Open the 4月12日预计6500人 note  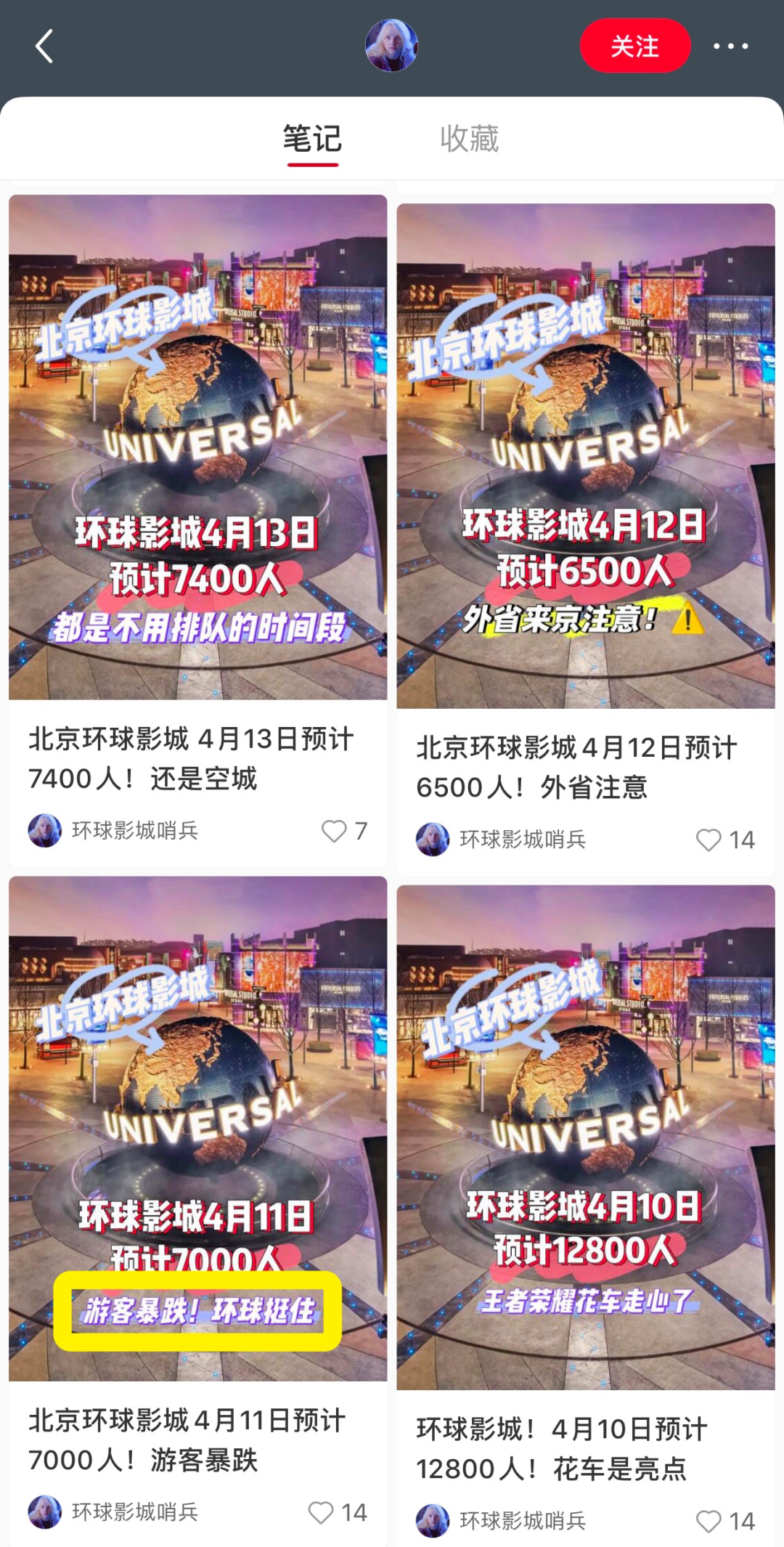click(585, 456)
